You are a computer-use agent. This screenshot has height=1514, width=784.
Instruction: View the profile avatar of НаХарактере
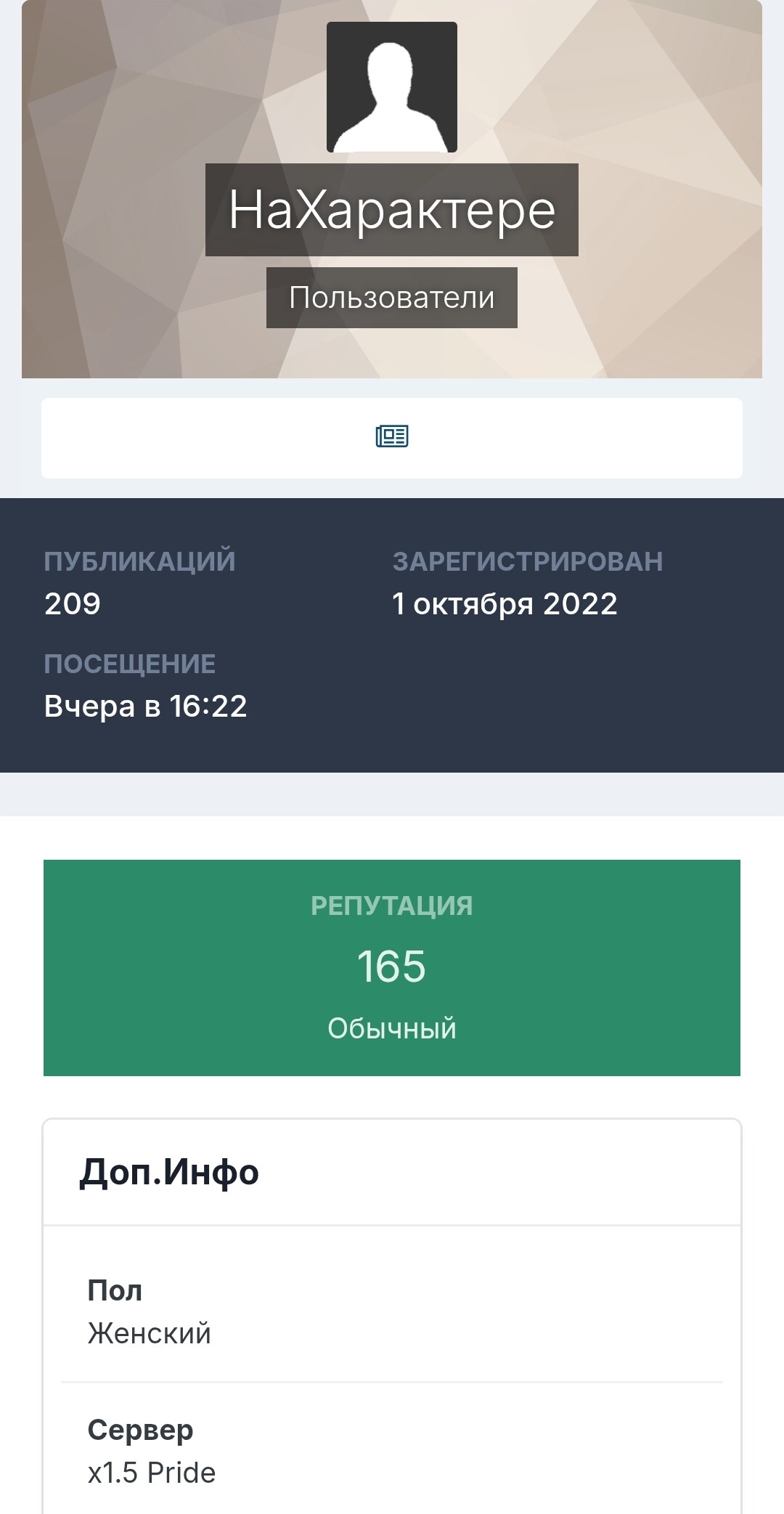[392, 87]
